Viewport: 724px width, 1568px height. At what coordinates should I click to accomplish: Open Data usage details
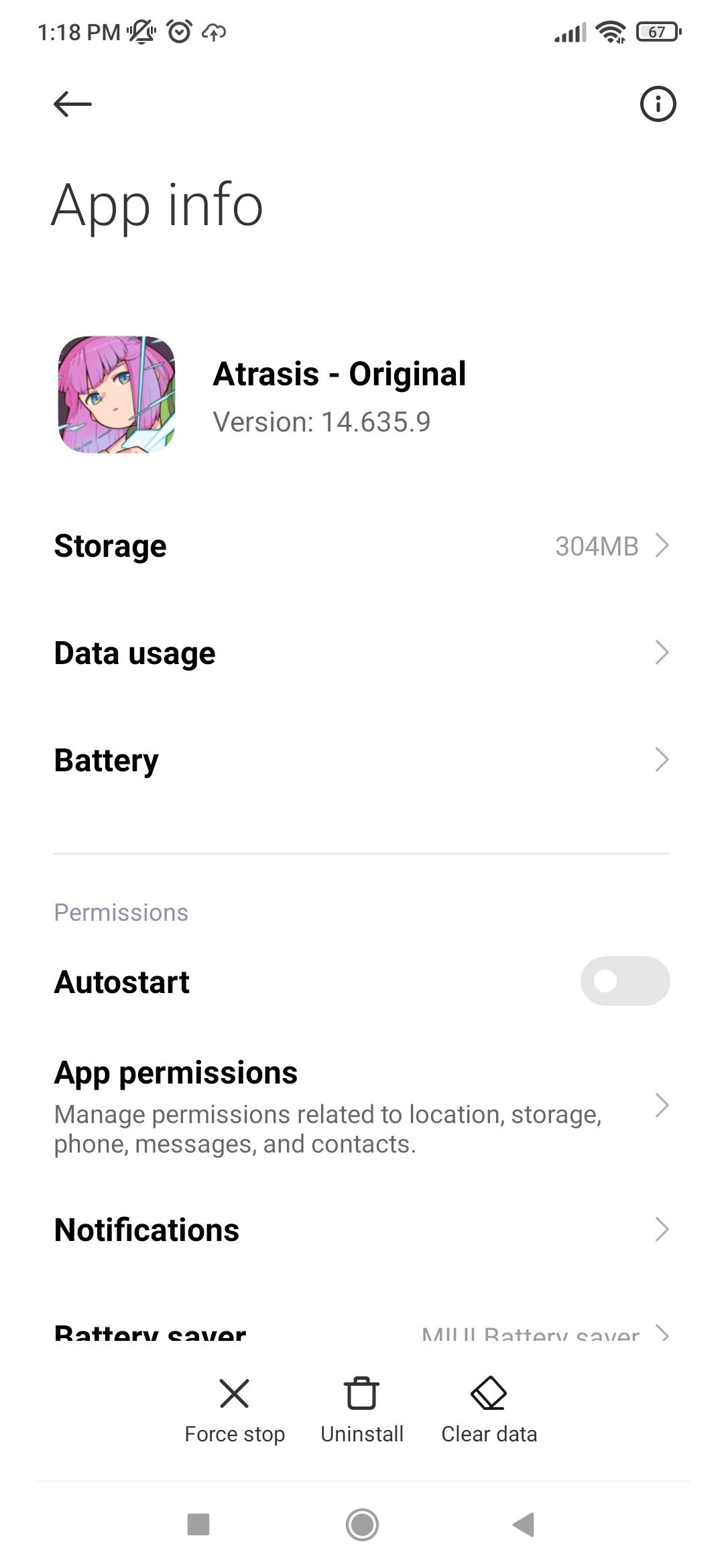click(x=362, y=652)
